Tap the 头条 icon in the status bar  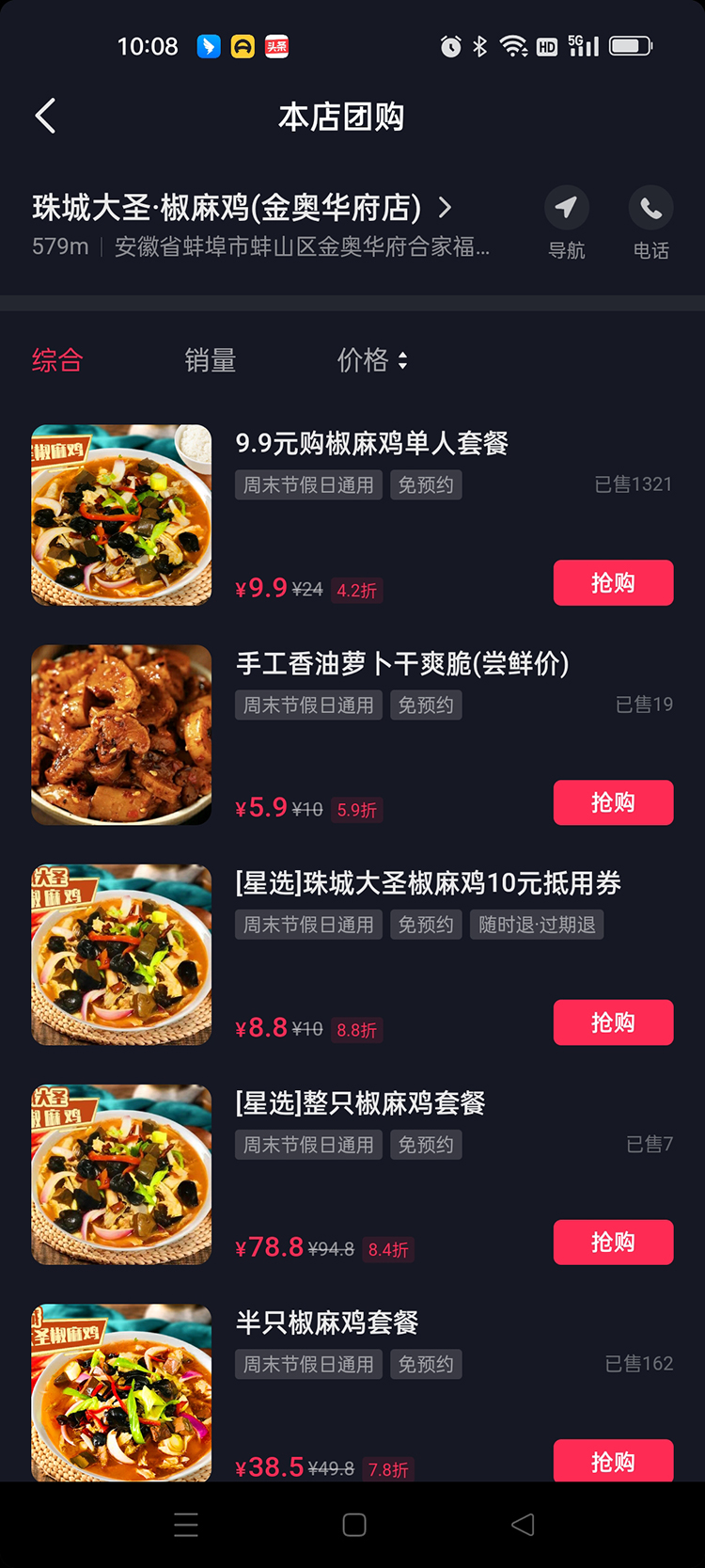coord(274,44)
